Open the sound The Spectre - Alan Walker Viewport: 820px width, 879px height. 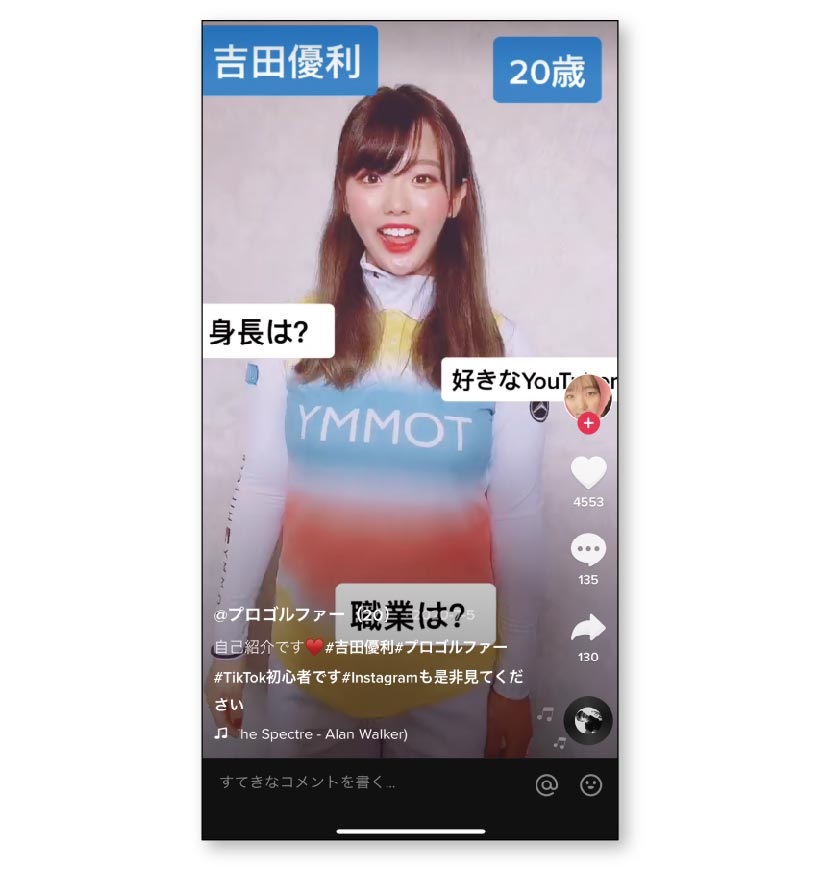[322, 733]
